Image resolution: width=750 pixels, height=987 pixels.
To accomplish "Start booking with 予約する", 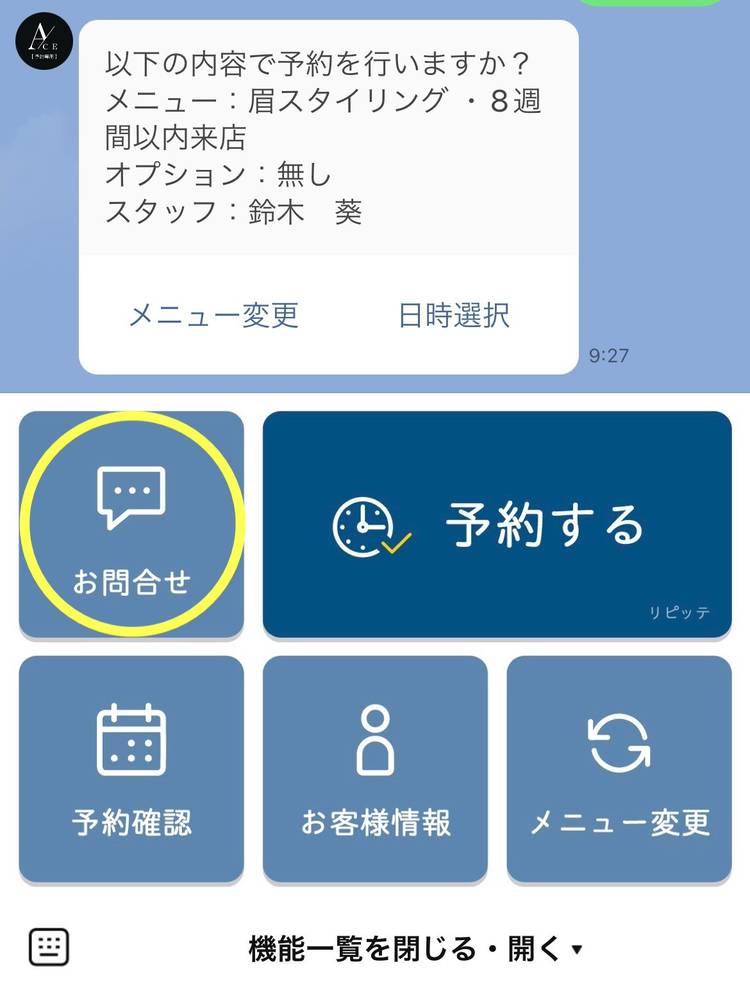I will click(497, 525).
